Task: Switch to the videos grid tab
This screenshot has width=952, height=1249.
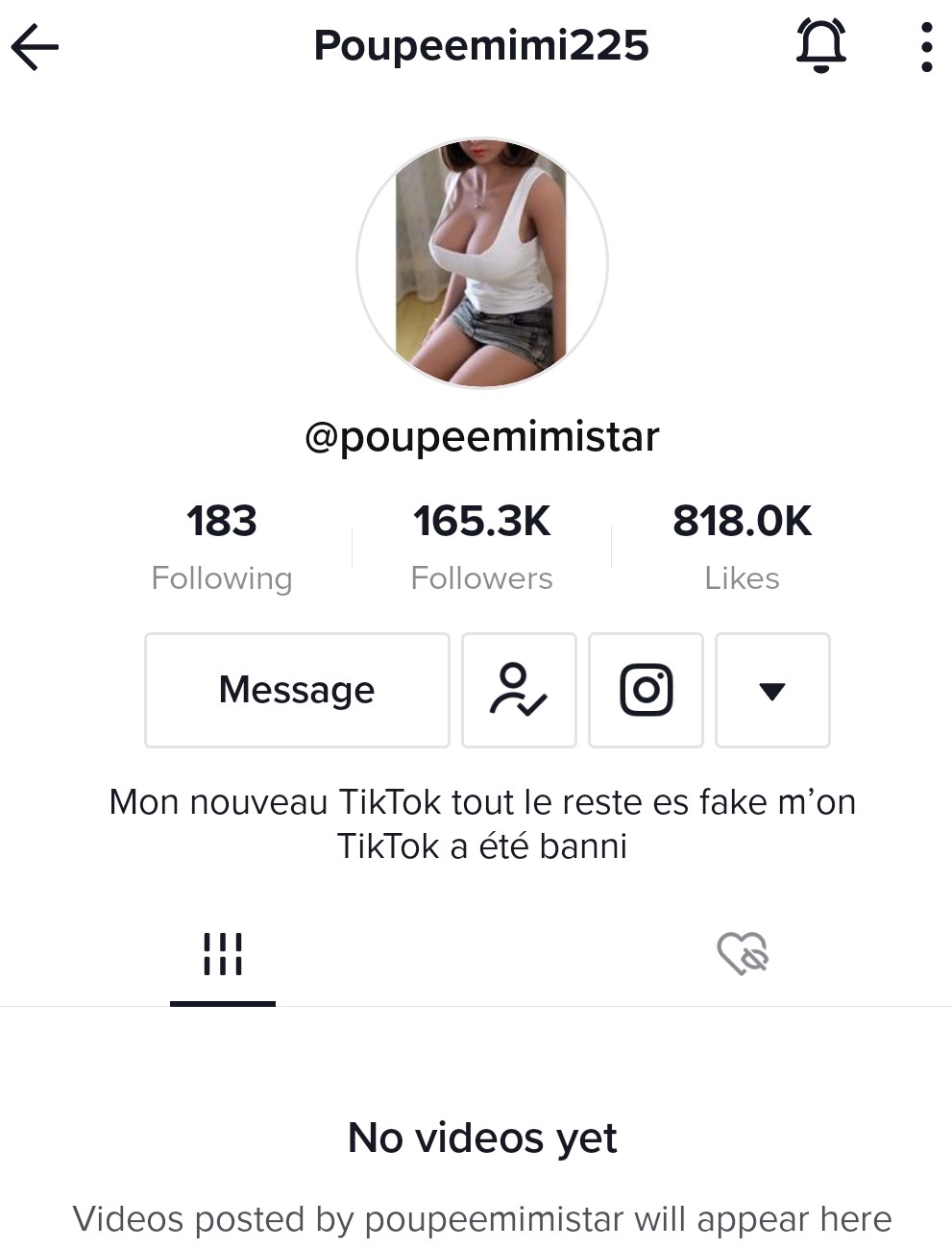Action: click(x=223, y=954)
